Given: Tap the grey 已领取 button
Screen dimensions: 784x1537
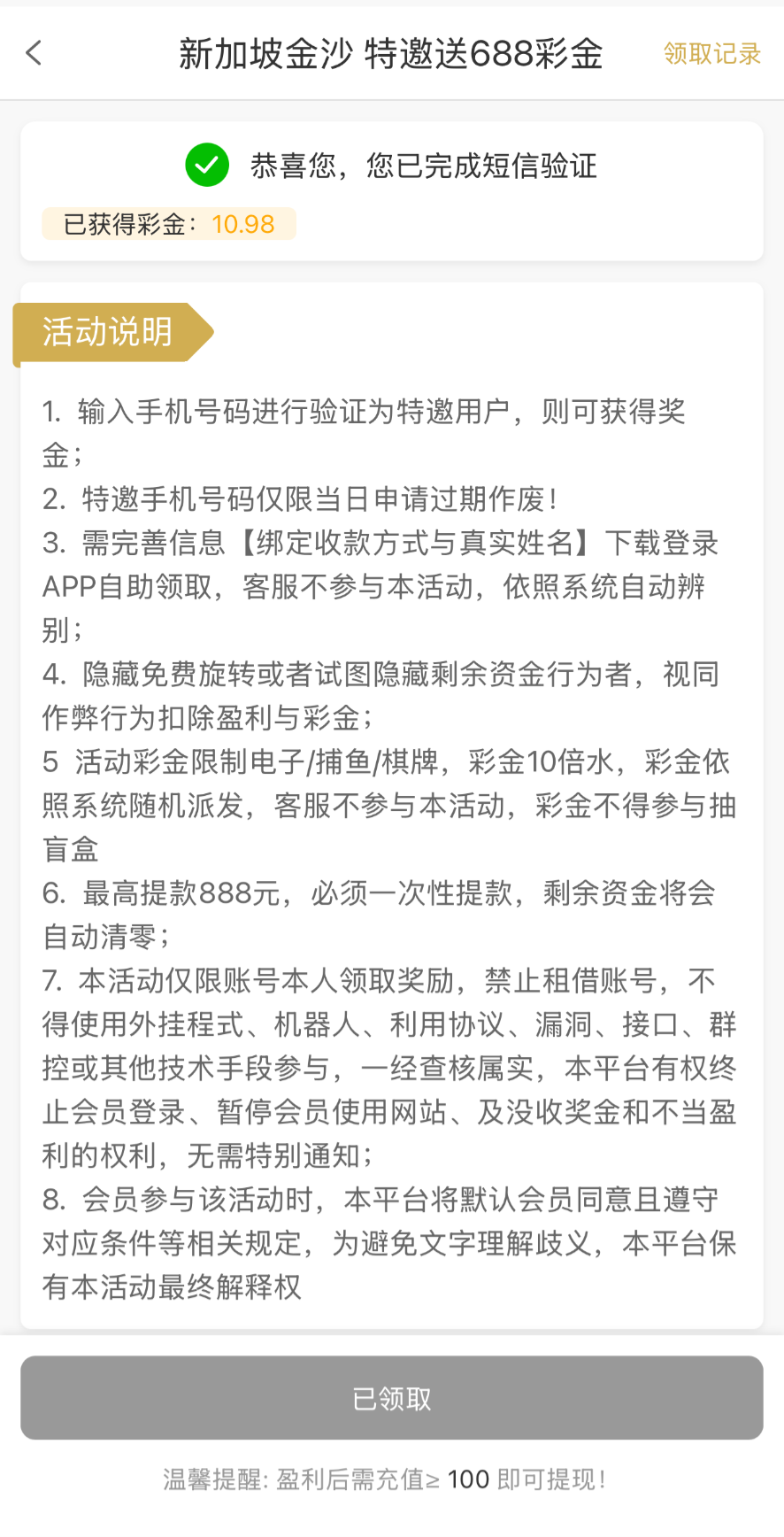Looking at the screenshot, I should pyautogui.click(x=392, y=1398).
